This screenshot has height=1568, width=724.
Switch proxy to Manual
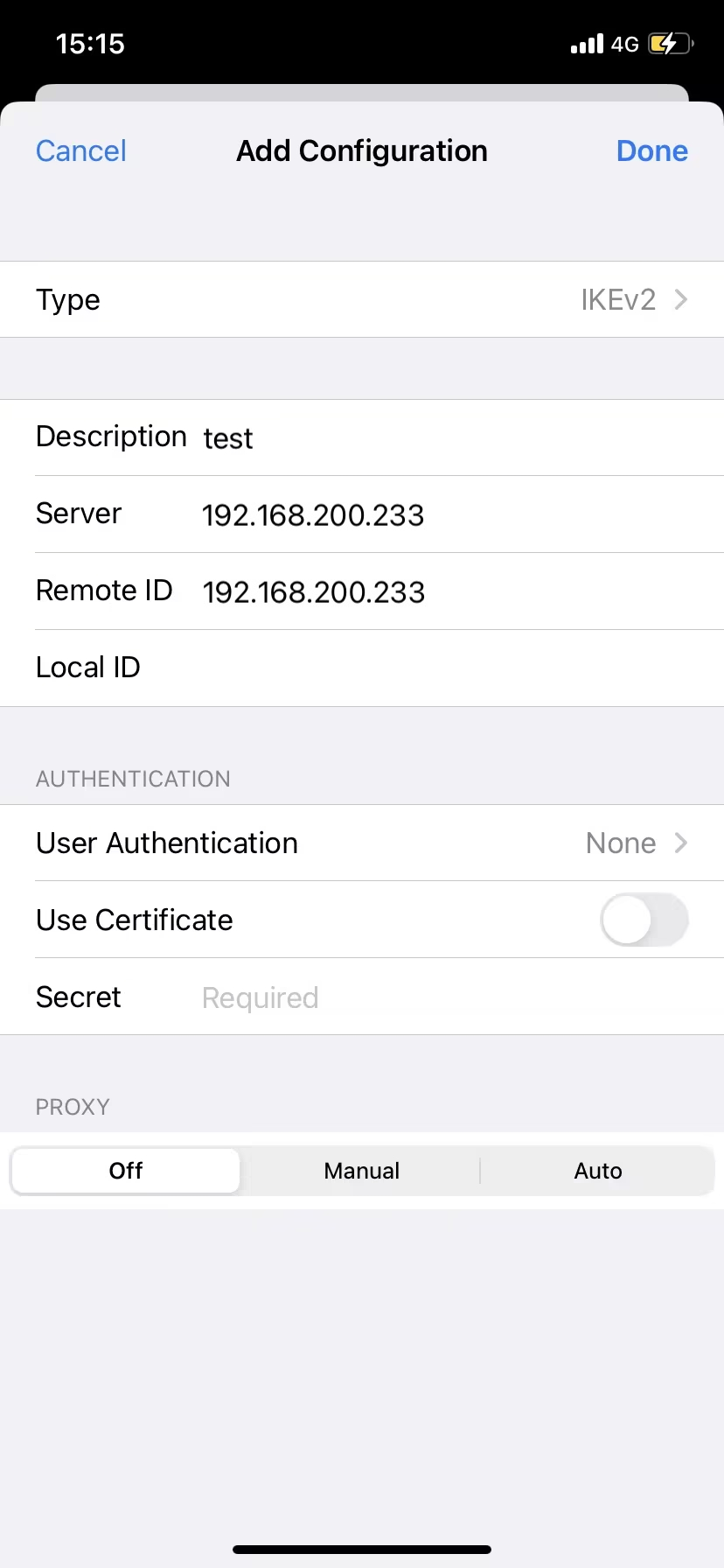[361, 1171]
